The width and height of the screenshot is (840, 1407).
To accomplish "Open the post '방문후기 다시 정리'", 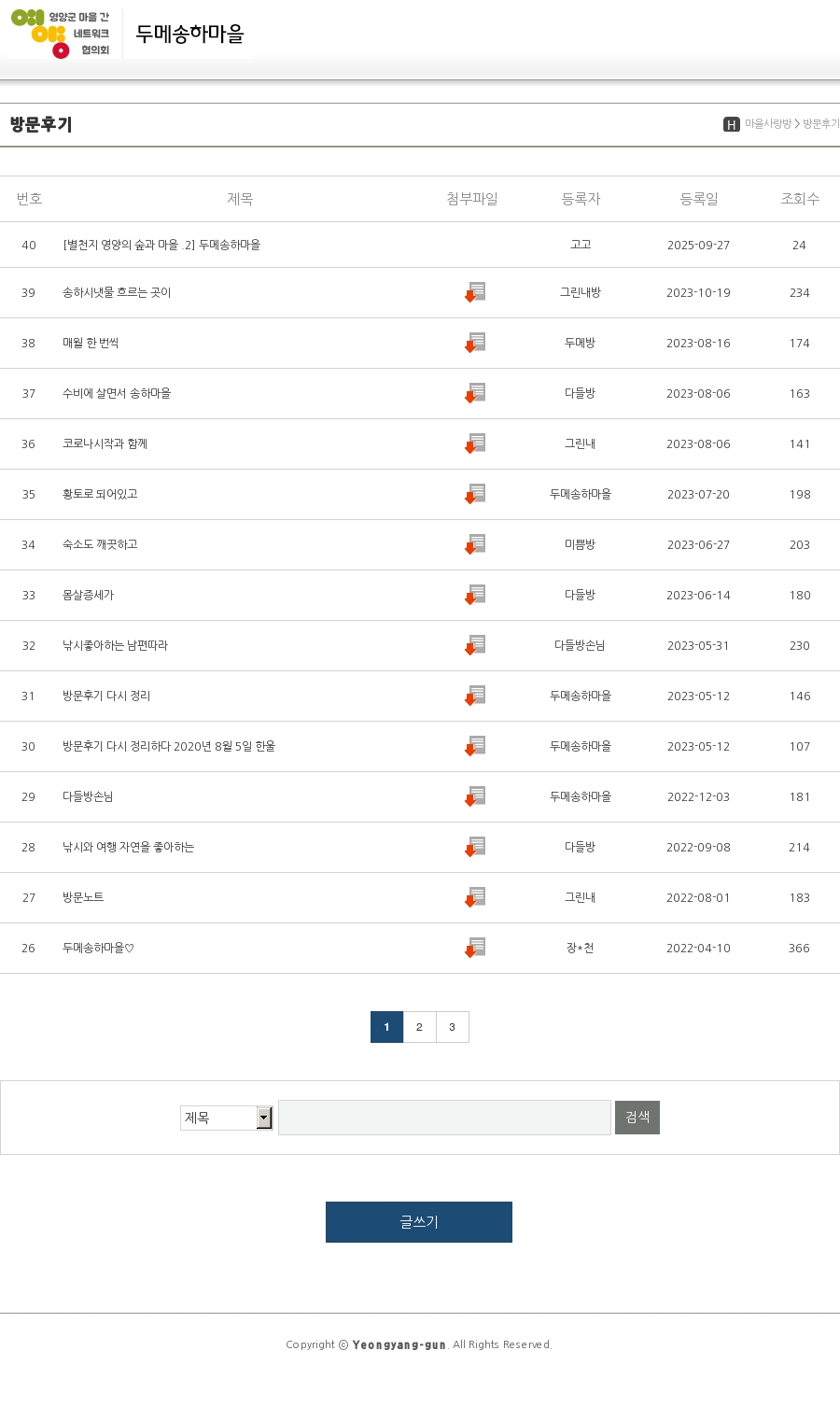I will tap(106, 696).
